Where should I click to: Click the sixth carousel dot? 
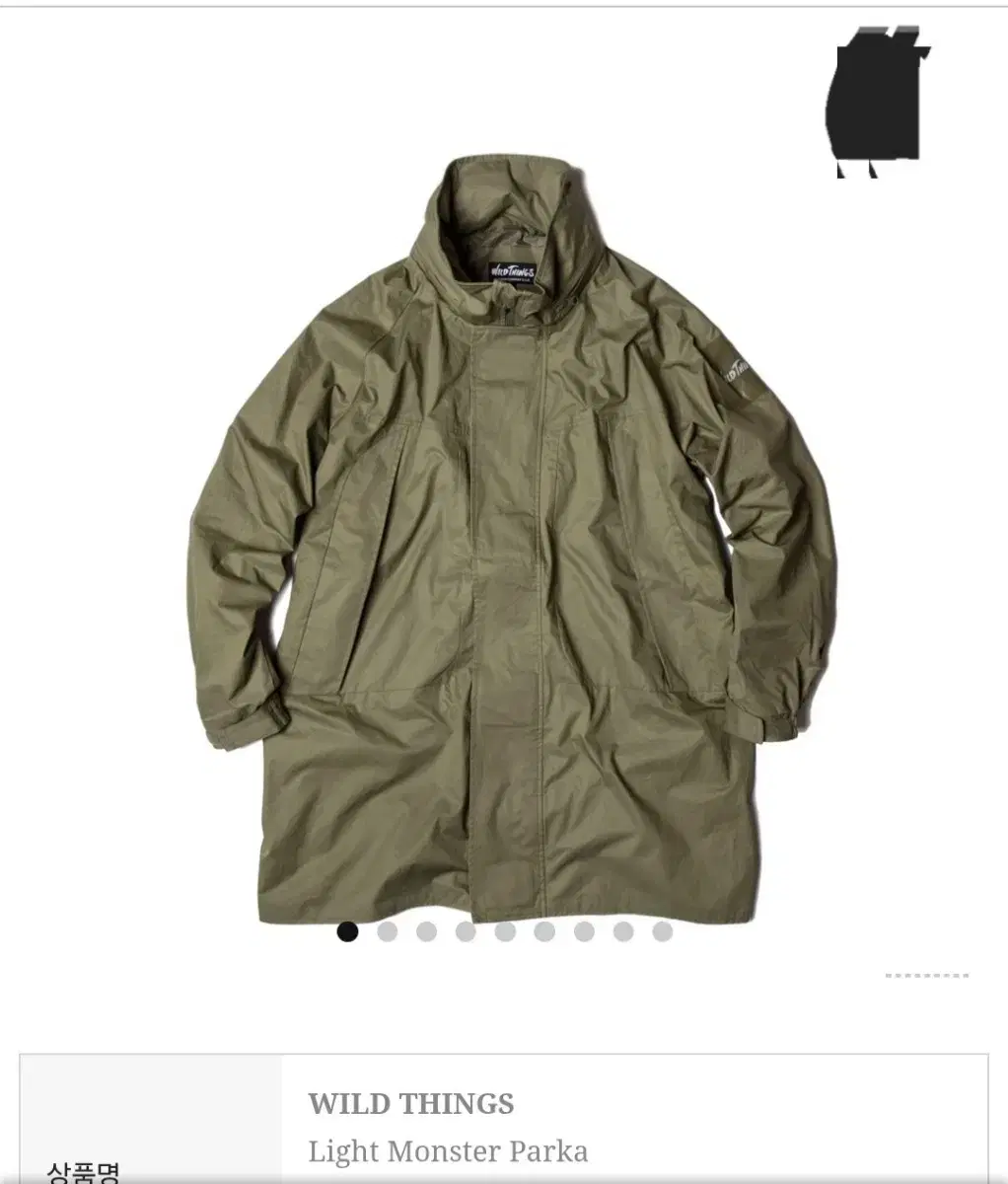click(x=543, y=930)
